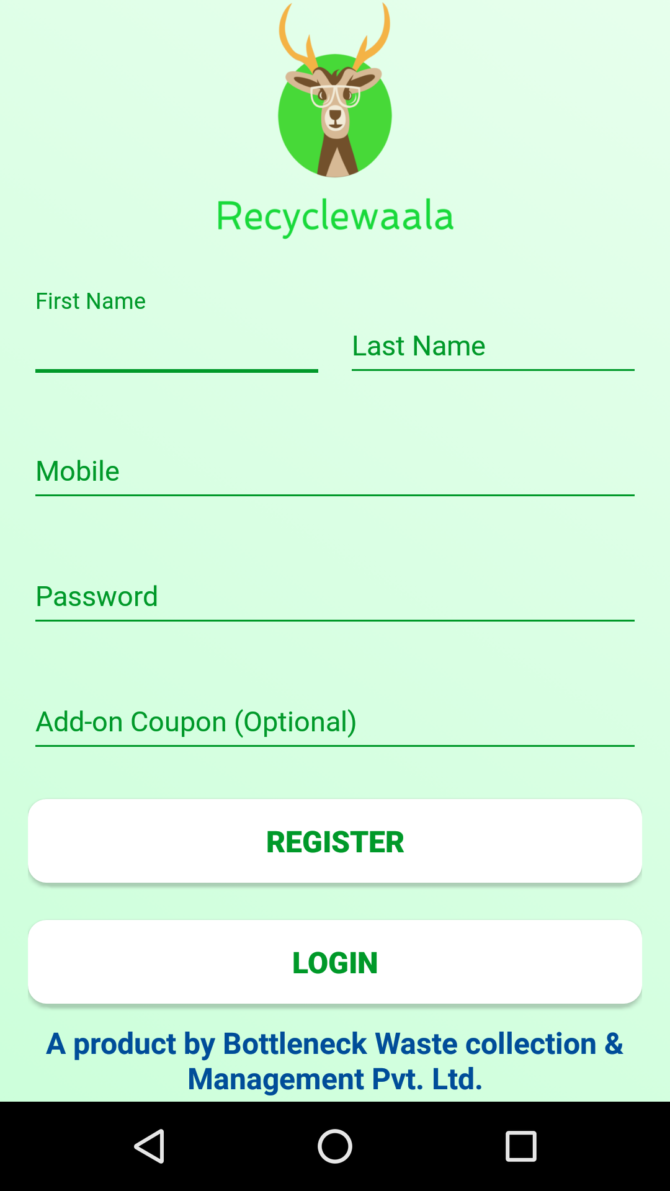Image resolution: width=670 pixels, height=1191 pixels.
Task: Tap the Add-on Coupon field
Action: pyautogui.click(x=334, y=721)
